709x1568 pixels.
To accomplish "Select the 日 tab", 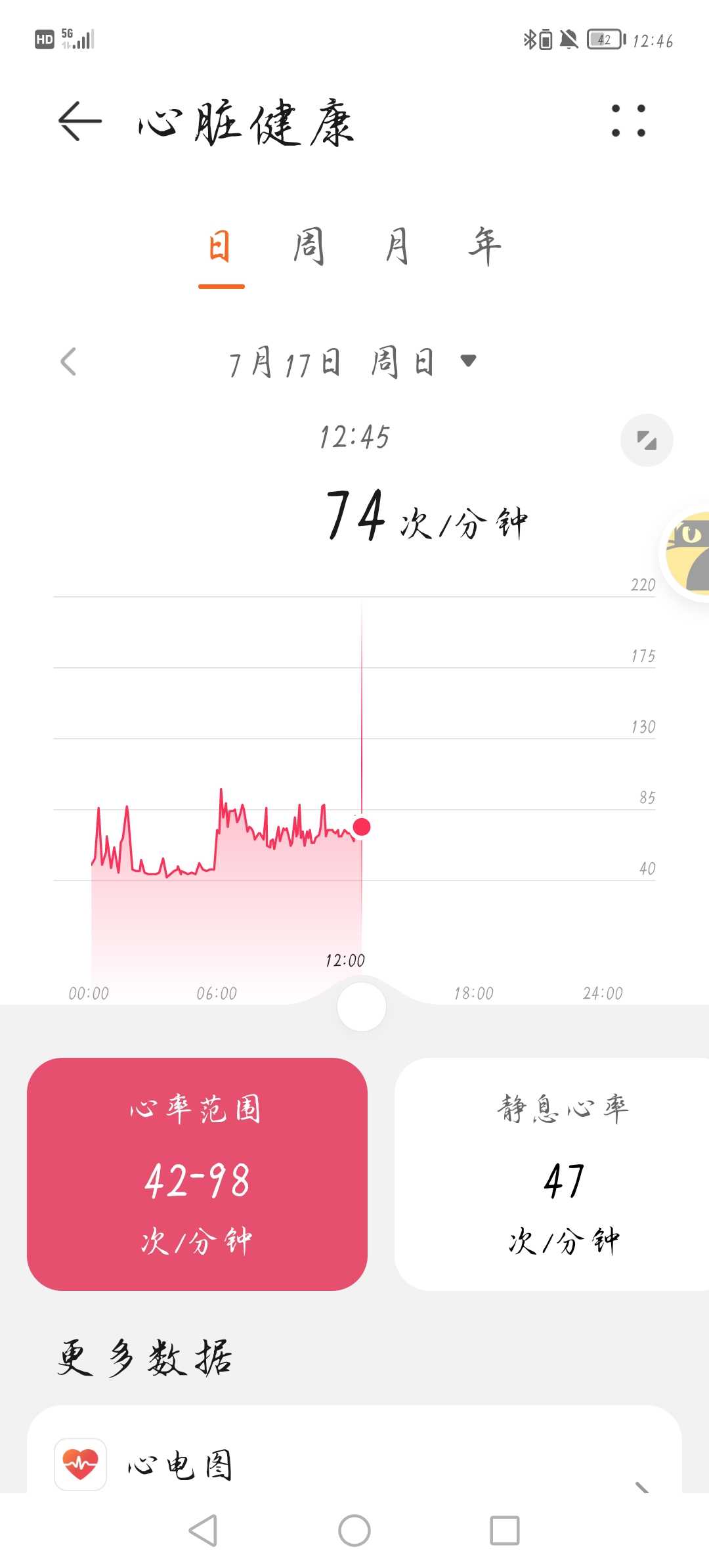I will coord(221,248).
